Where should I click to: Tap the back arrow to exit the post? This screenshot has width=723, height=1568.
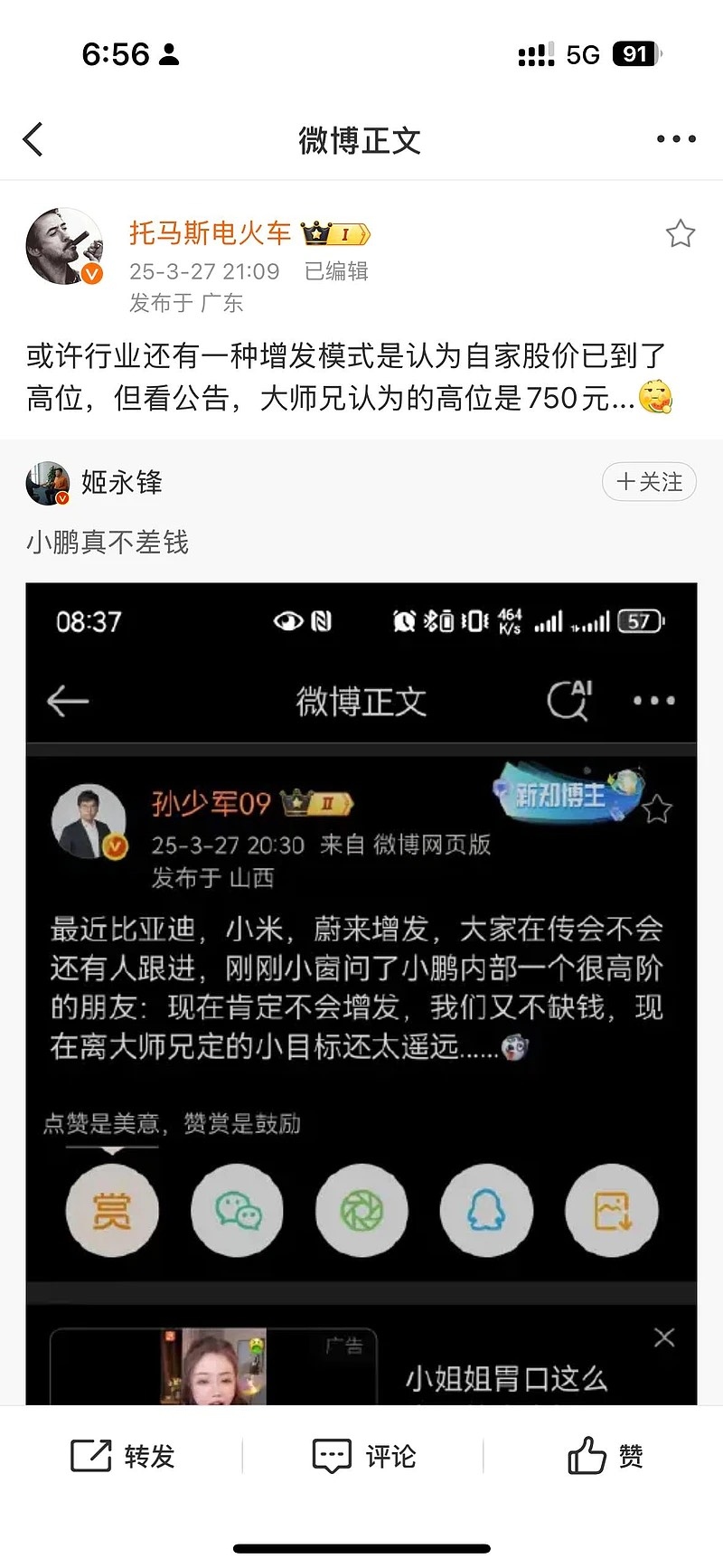coord(33,140)
